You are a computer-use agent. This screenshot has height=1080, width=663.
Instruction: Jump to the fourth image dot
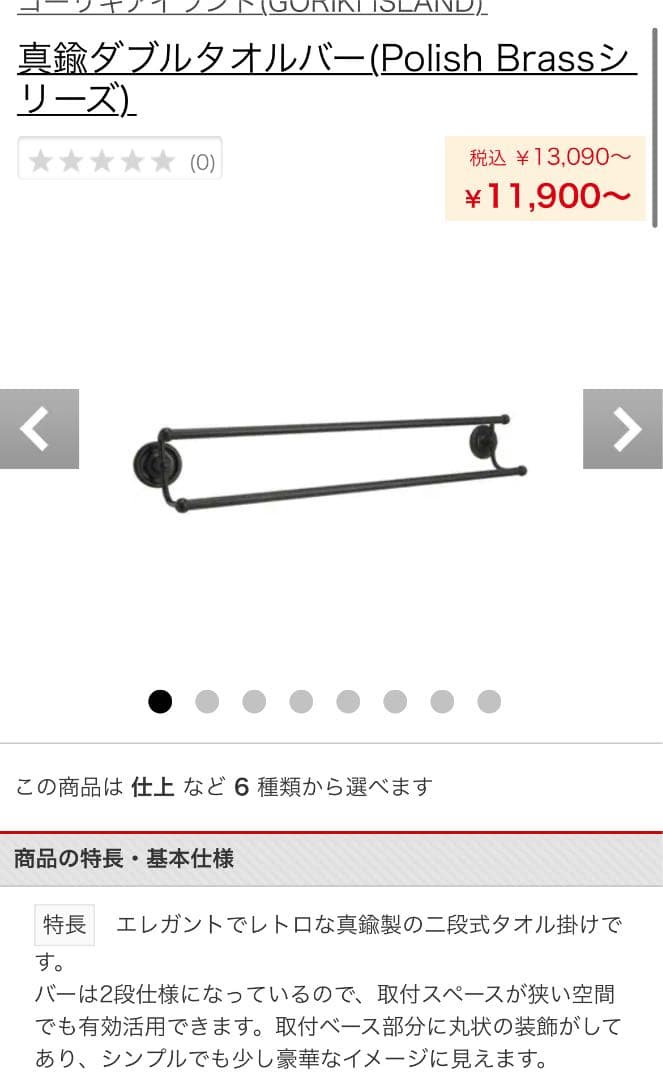coord(301,702)
